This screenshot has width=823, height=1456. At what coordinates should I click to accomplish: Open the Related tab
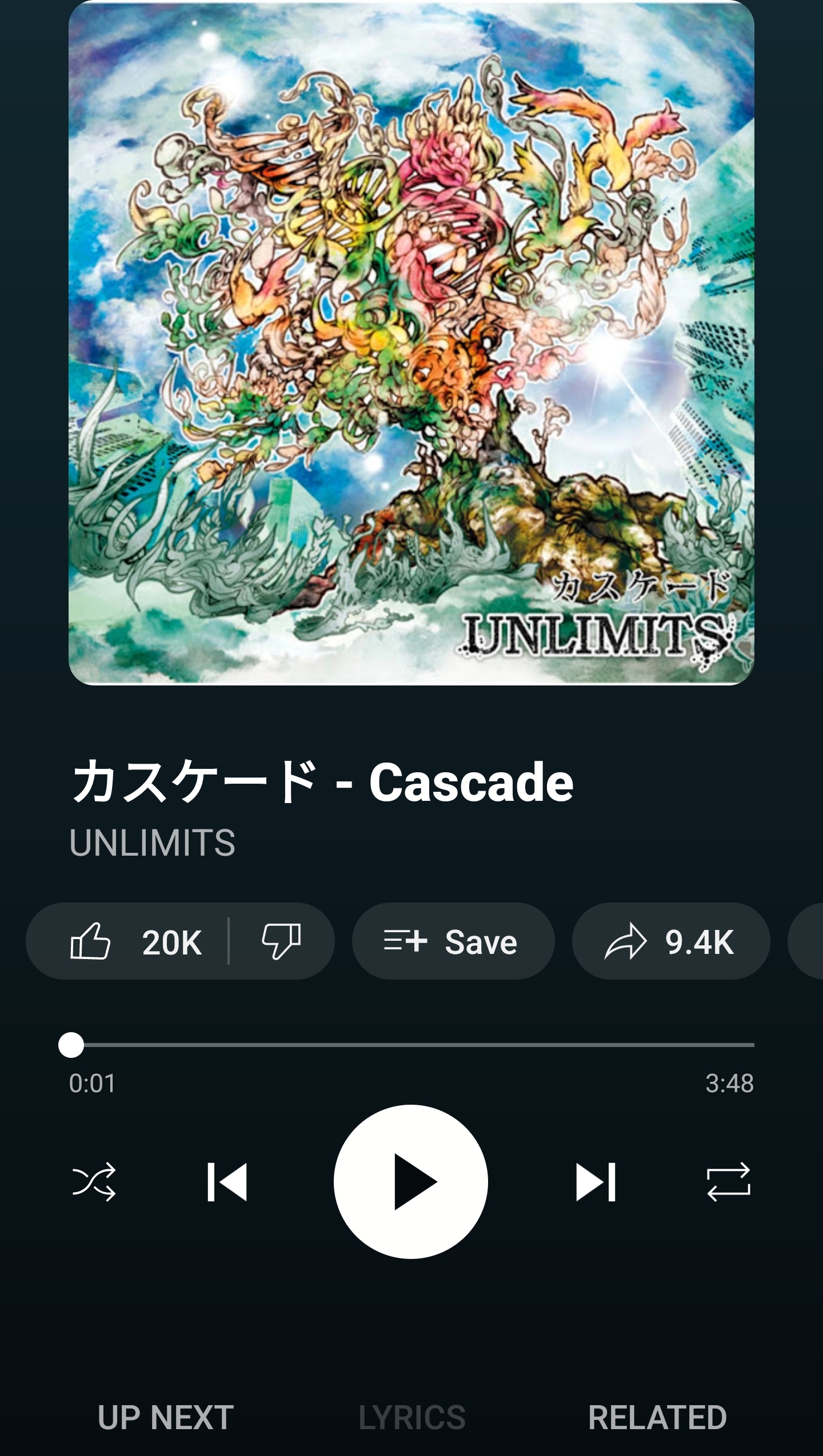tap(657, 1418)
